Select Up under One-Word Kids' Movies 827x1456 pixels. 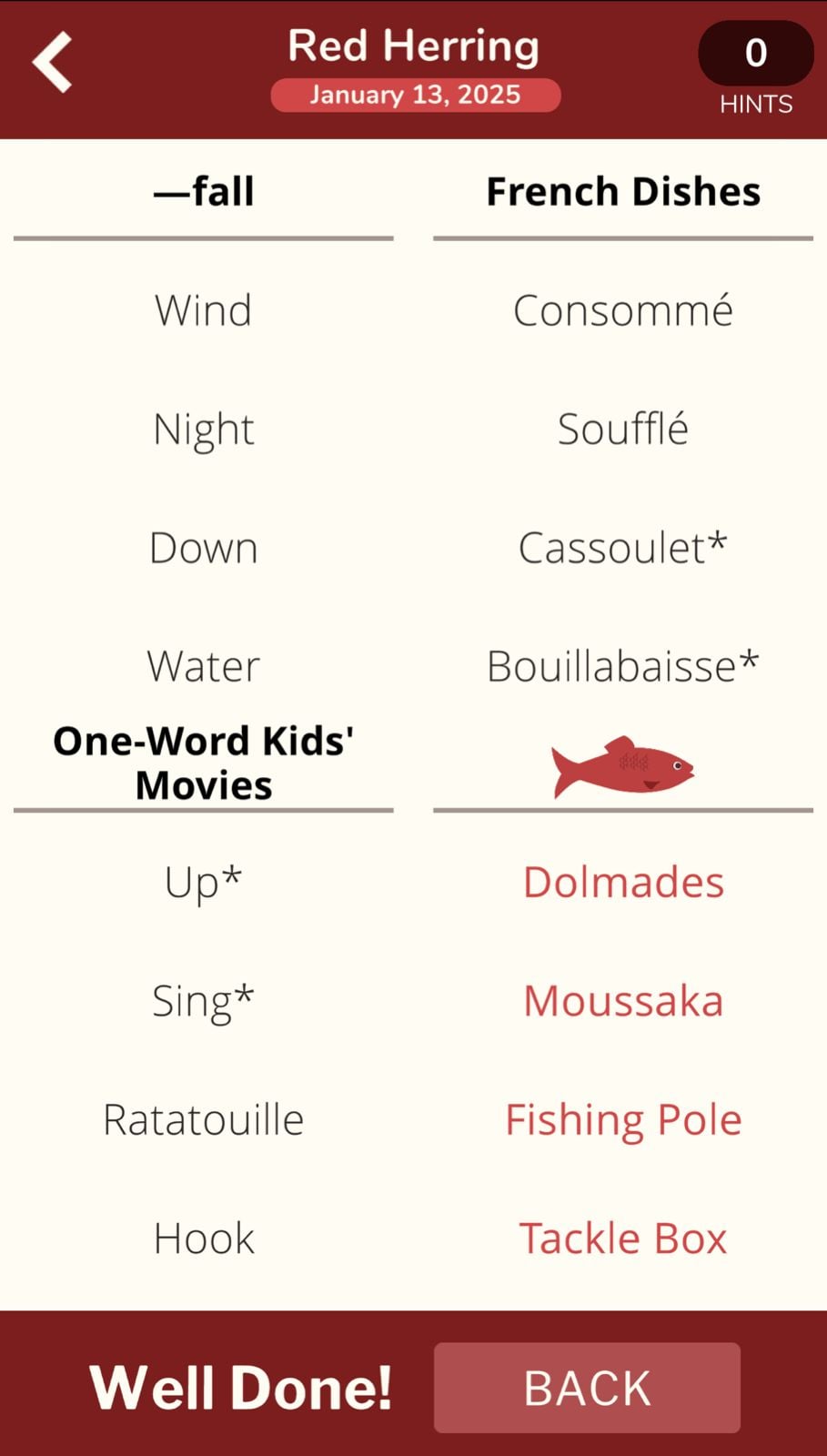(203, 881)
